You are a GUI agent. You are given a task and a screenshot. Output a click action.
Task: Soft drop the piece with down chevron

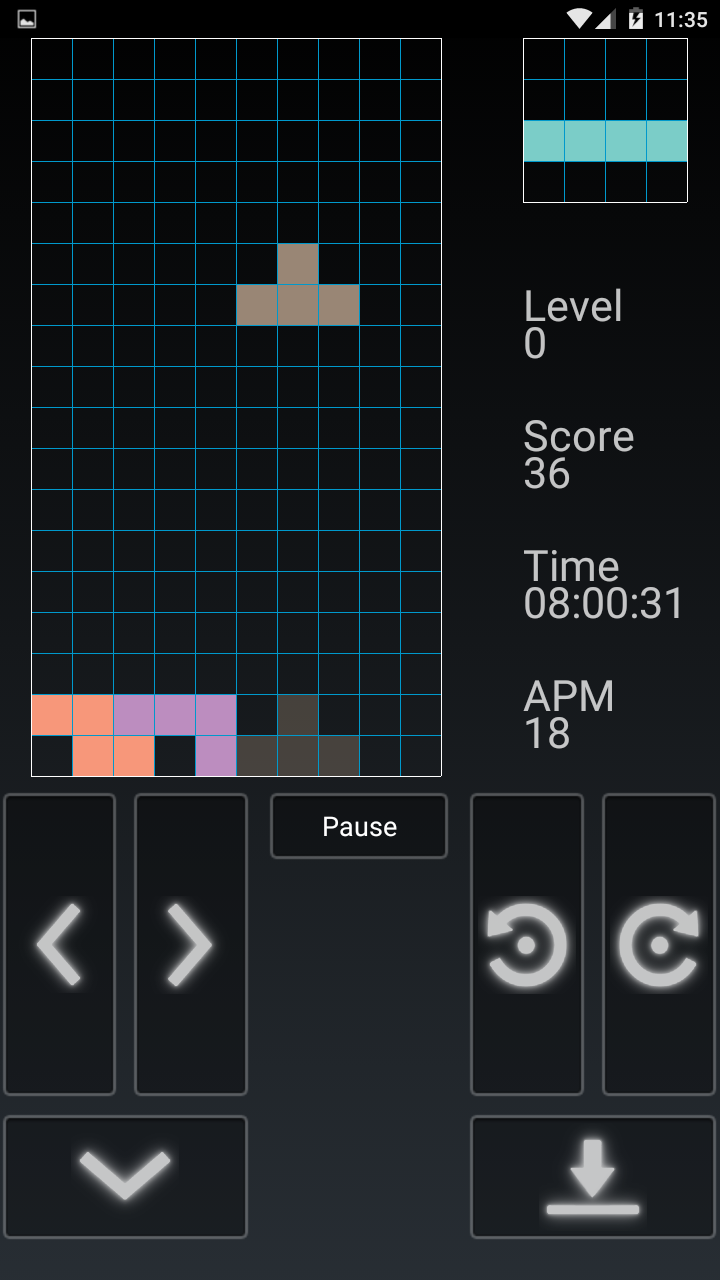(125, 1176)
